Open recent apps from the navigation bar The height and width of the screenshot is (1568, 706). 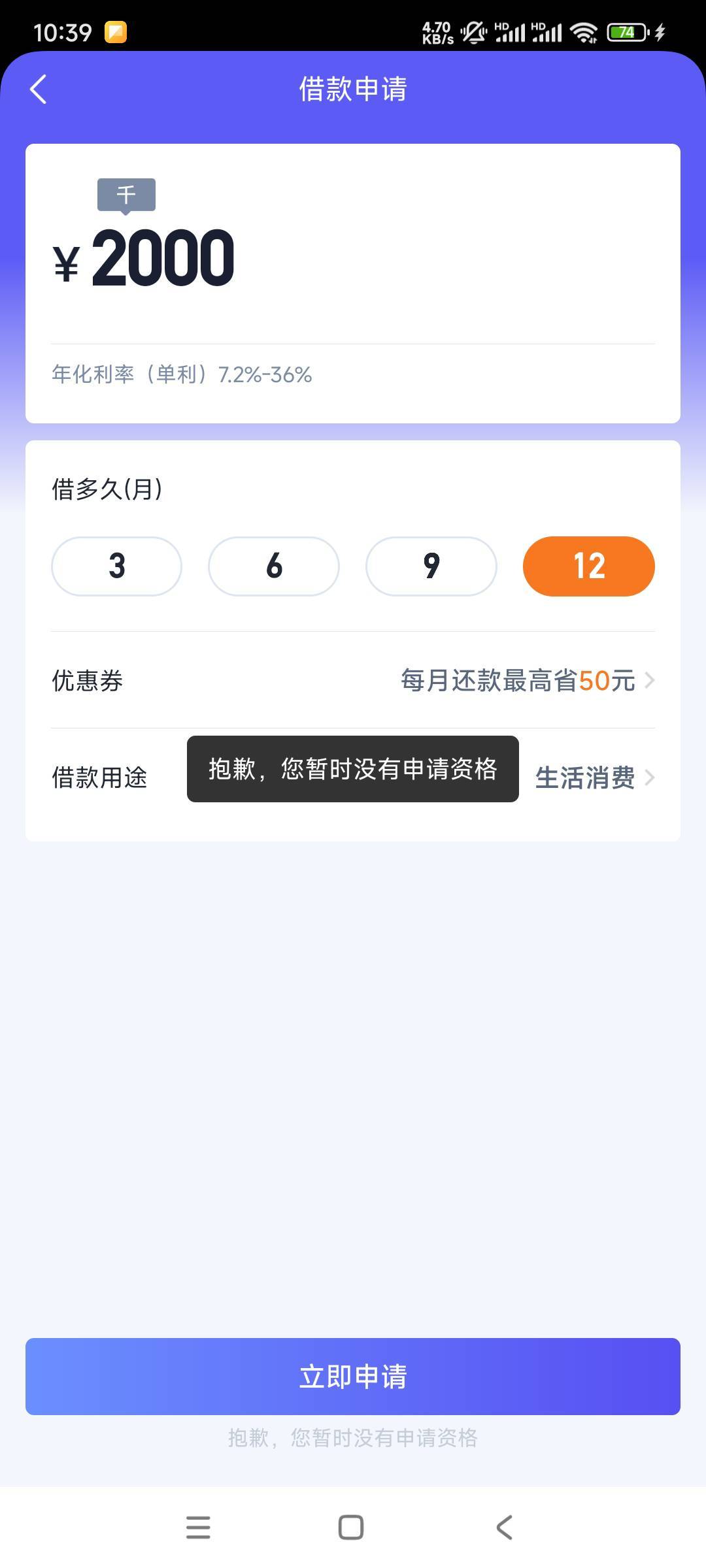[x=198, y=1527]
